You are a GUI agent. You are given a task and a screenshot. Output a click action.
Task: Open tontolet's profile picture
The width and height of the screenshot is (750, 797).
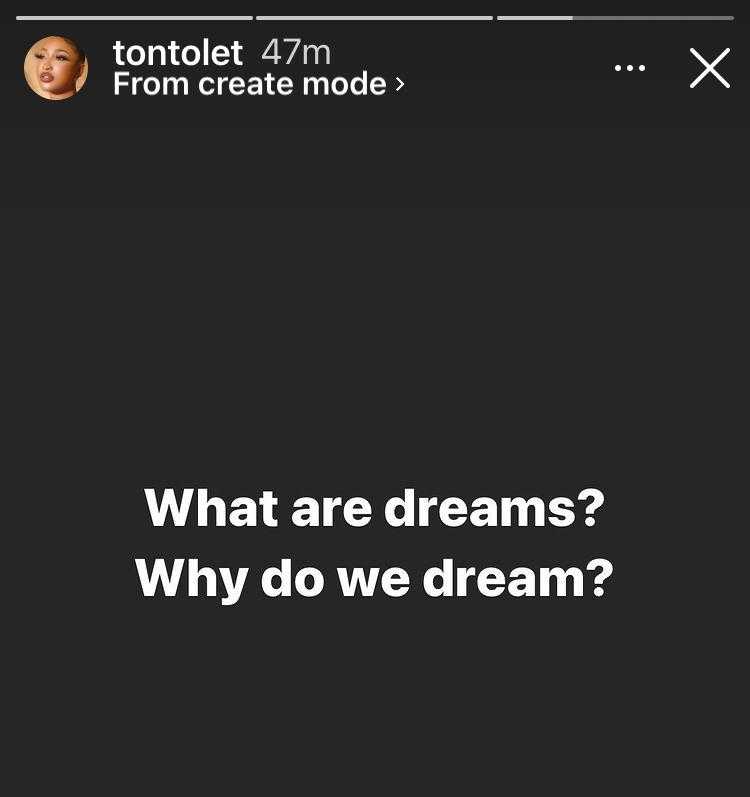coord(56,68)
